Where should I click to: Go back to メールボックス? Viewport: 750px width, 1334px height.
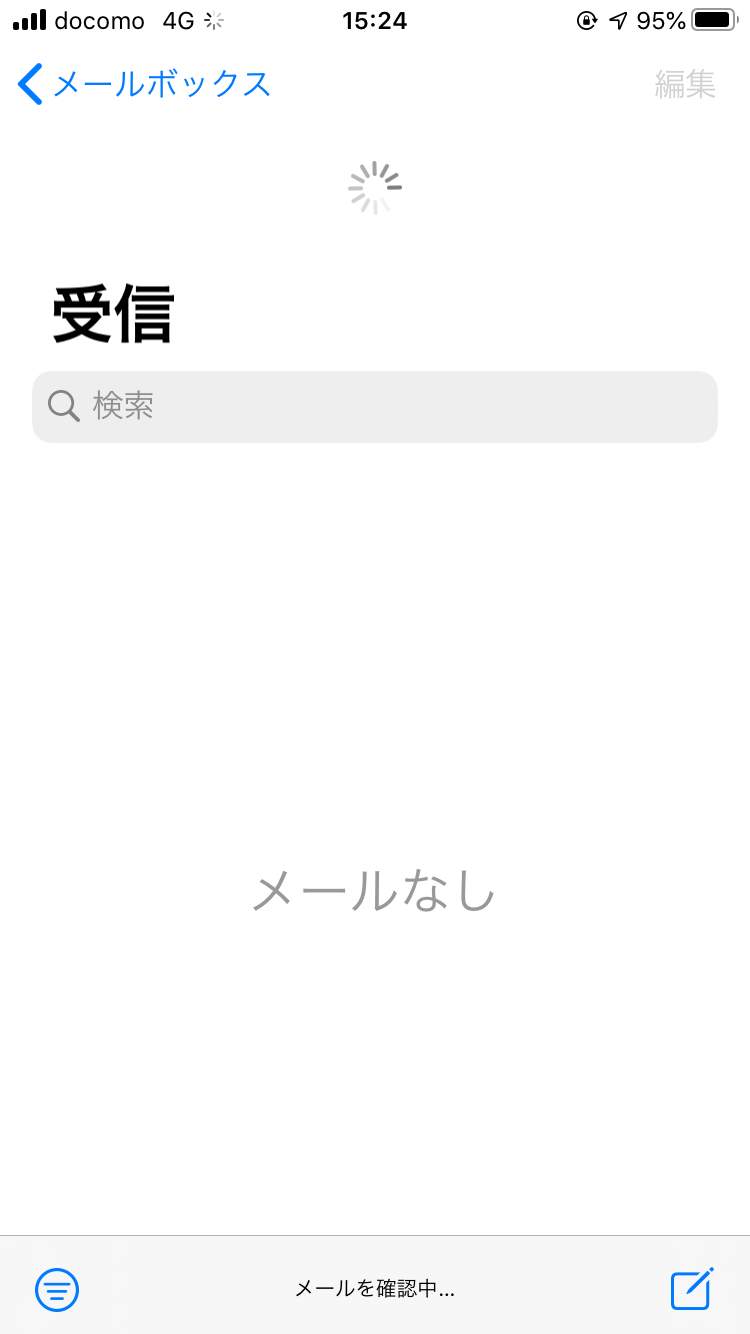pyautogui.click(x=143, y=84)
